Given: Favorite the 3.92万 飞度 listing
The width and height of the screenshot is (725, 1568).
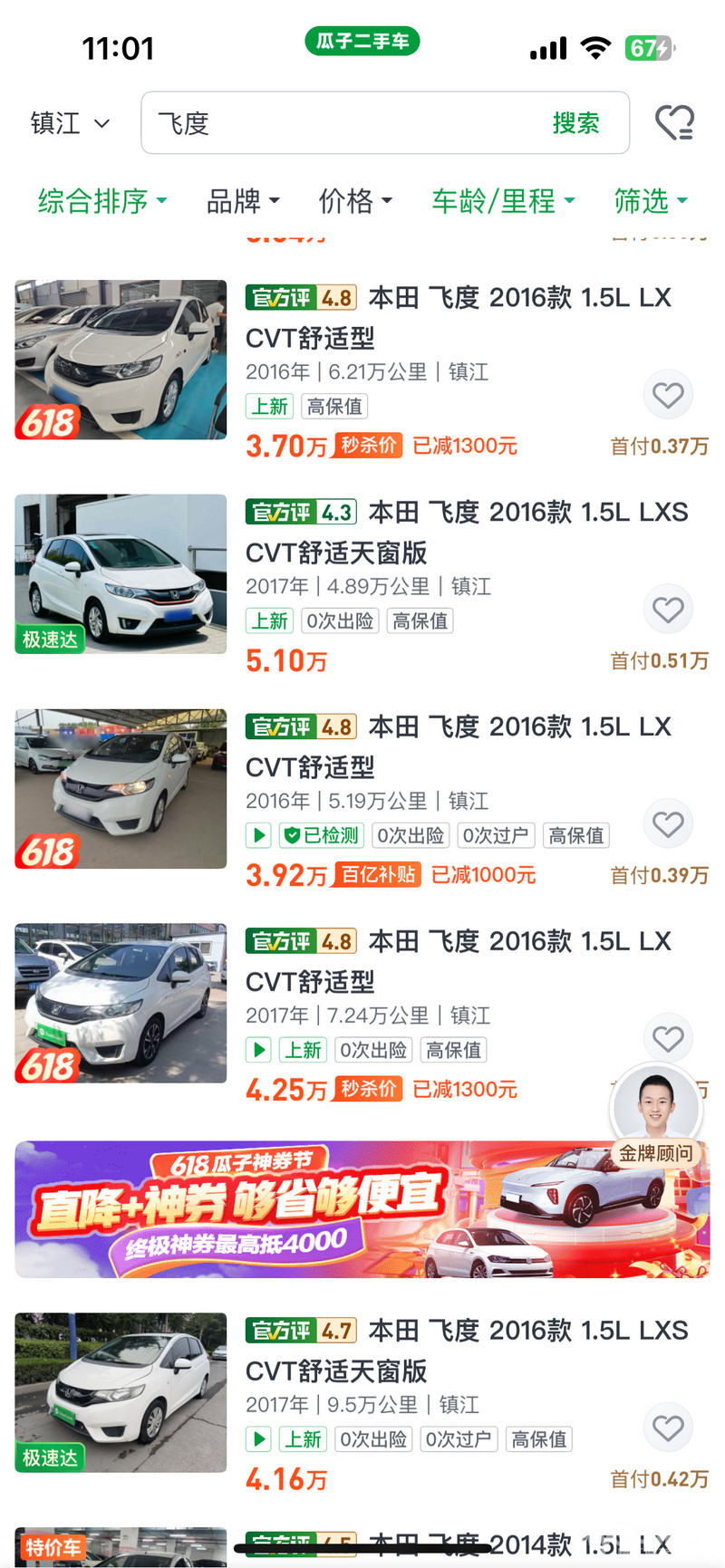Looking at the screenshot, I should click(x=668, y=824).
